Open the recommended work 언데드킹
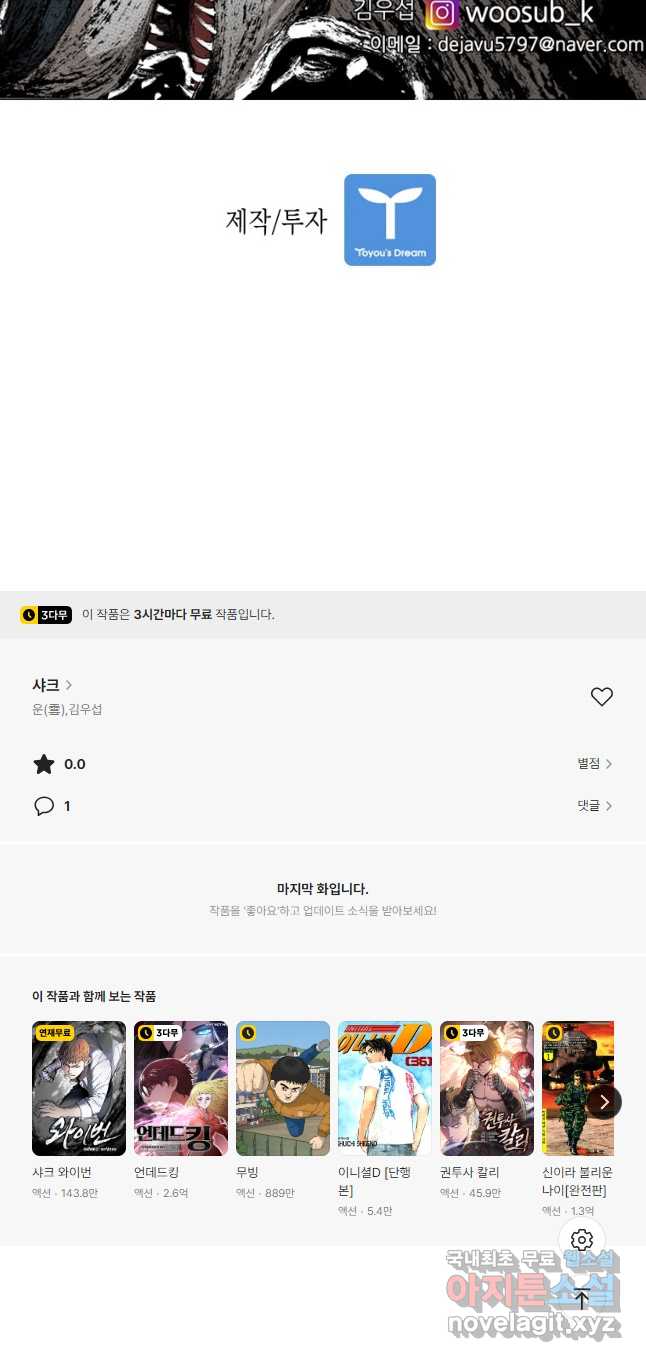The width and height of the screenshot is (646, 1362). (181, 1088)
